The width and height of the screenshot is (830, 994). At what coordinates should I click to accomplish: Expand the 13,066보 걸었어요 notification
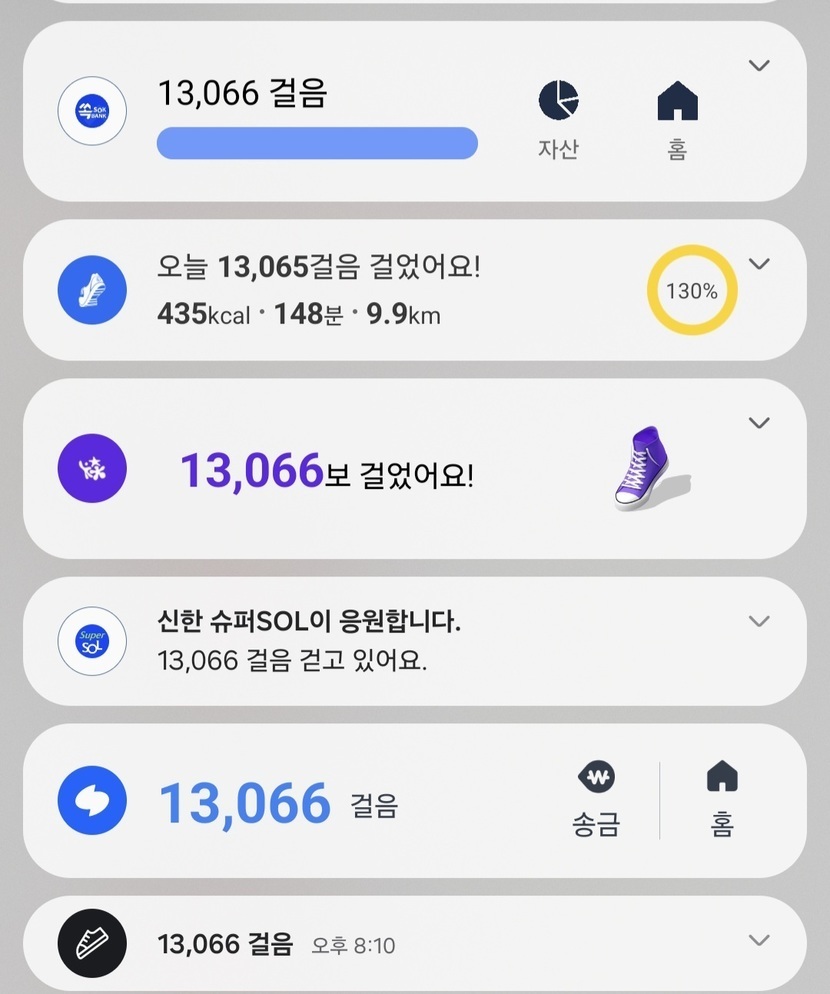760,423
